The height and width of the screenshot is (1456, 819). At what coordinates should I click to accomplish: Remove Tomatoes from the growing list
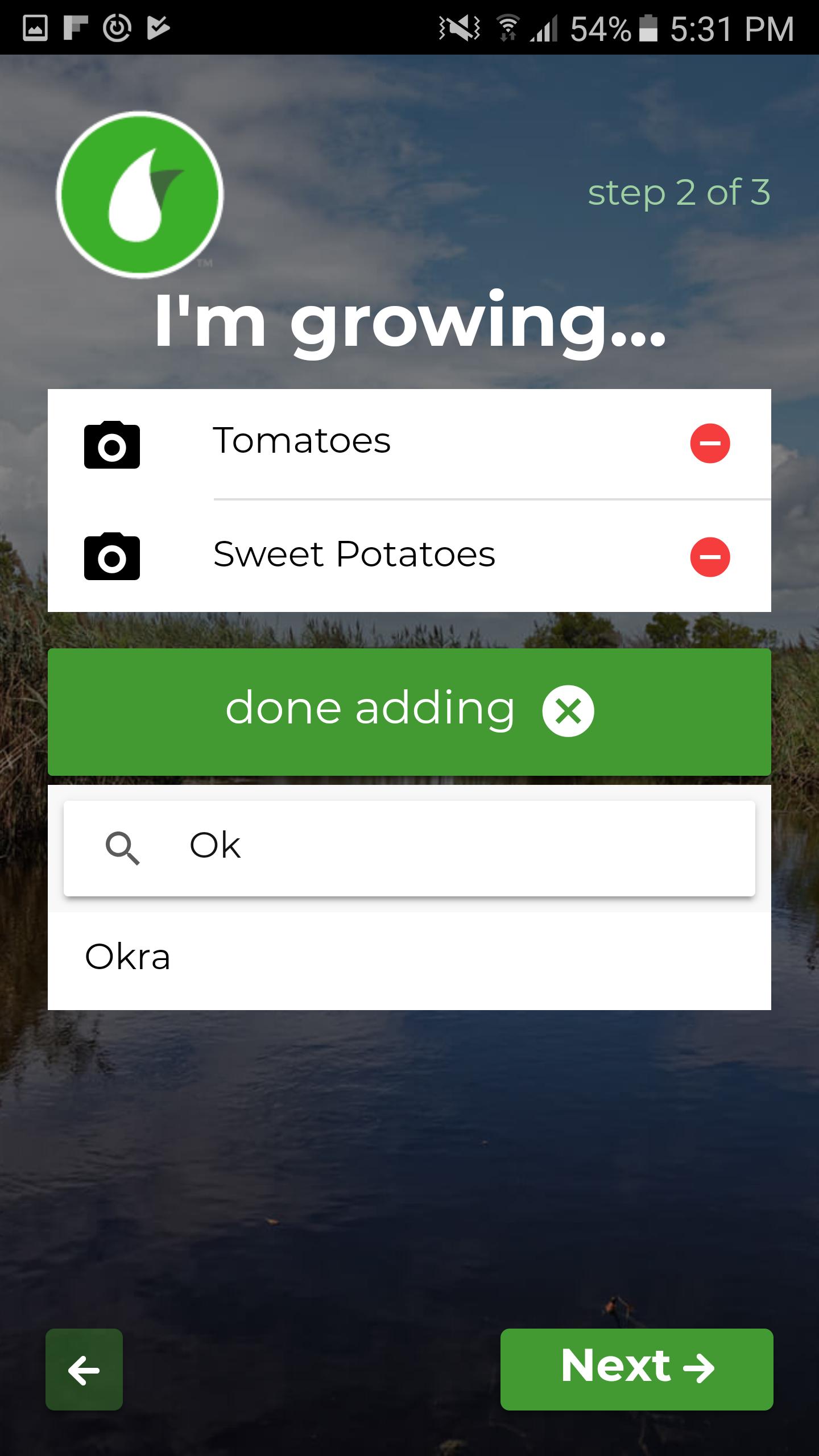pos(710,443)
